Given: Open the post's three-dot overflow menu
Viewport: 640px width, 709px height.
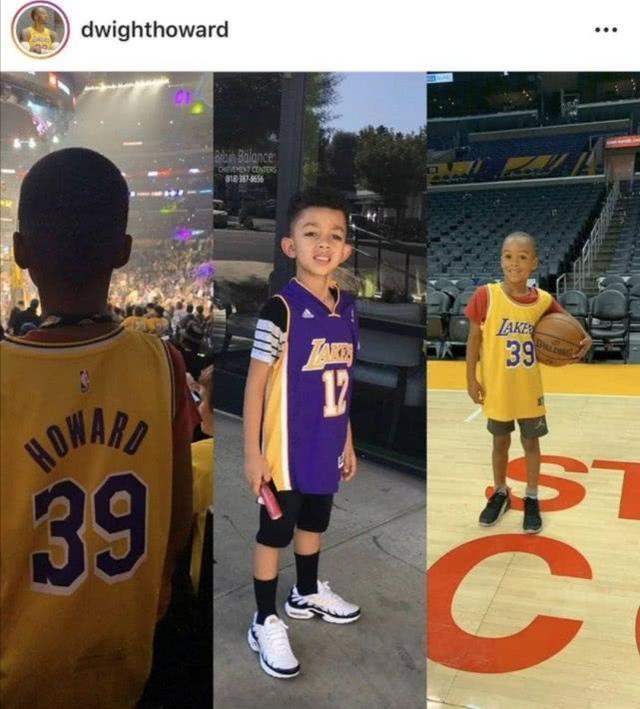Looking at the screenshot, I should tap(605, 30).
